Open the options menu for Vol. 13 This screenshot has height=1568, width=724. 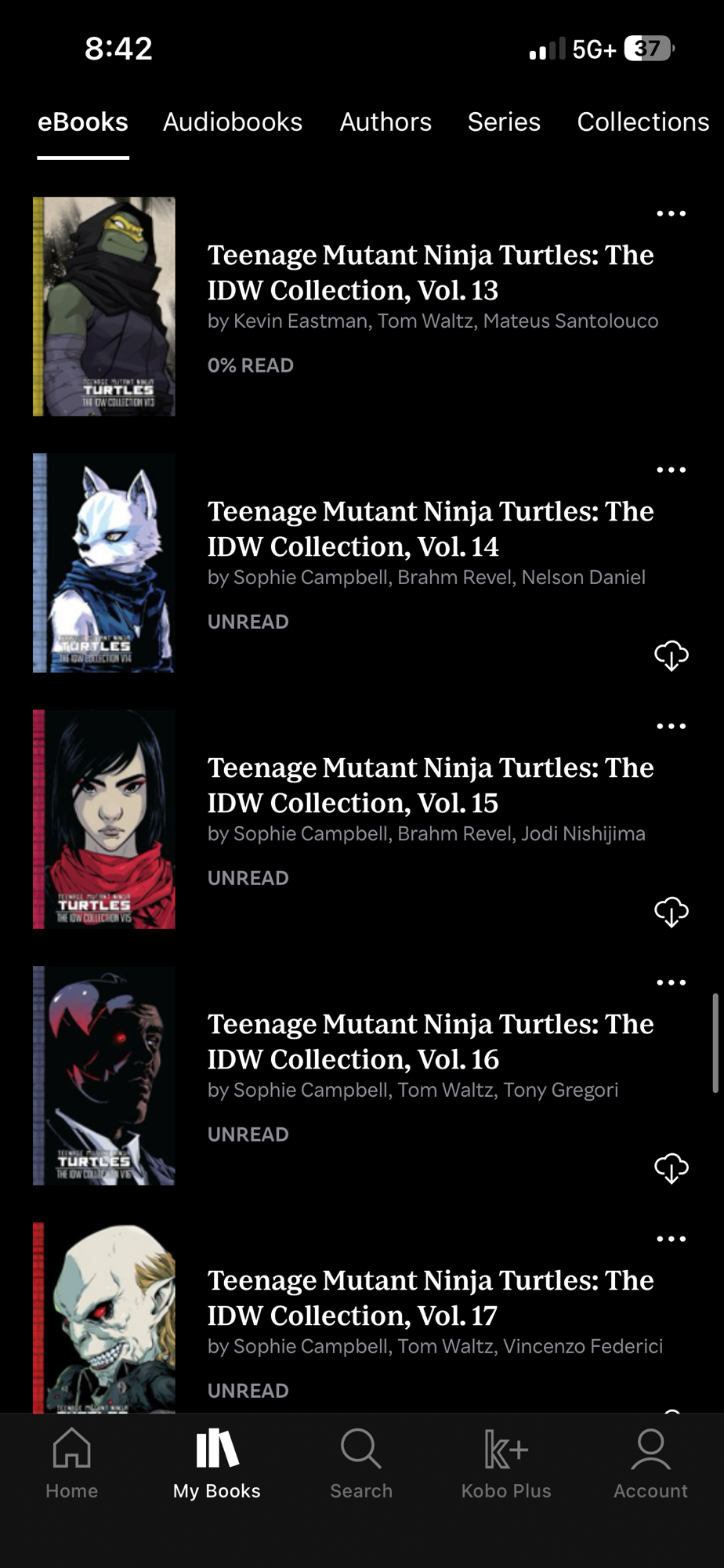point(671,214)
